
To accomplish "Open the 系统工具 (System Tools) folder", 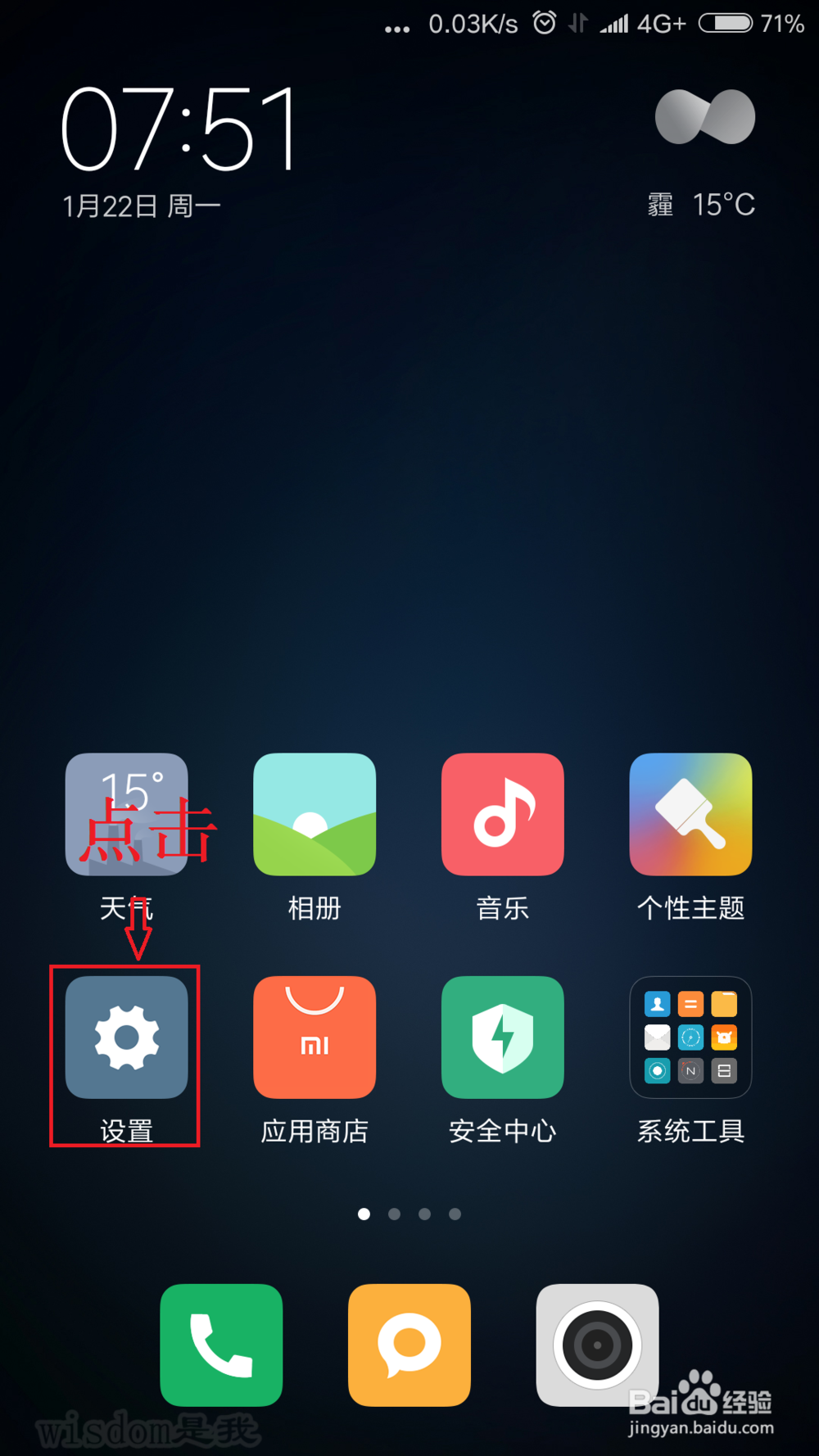I will (690, 1038).
